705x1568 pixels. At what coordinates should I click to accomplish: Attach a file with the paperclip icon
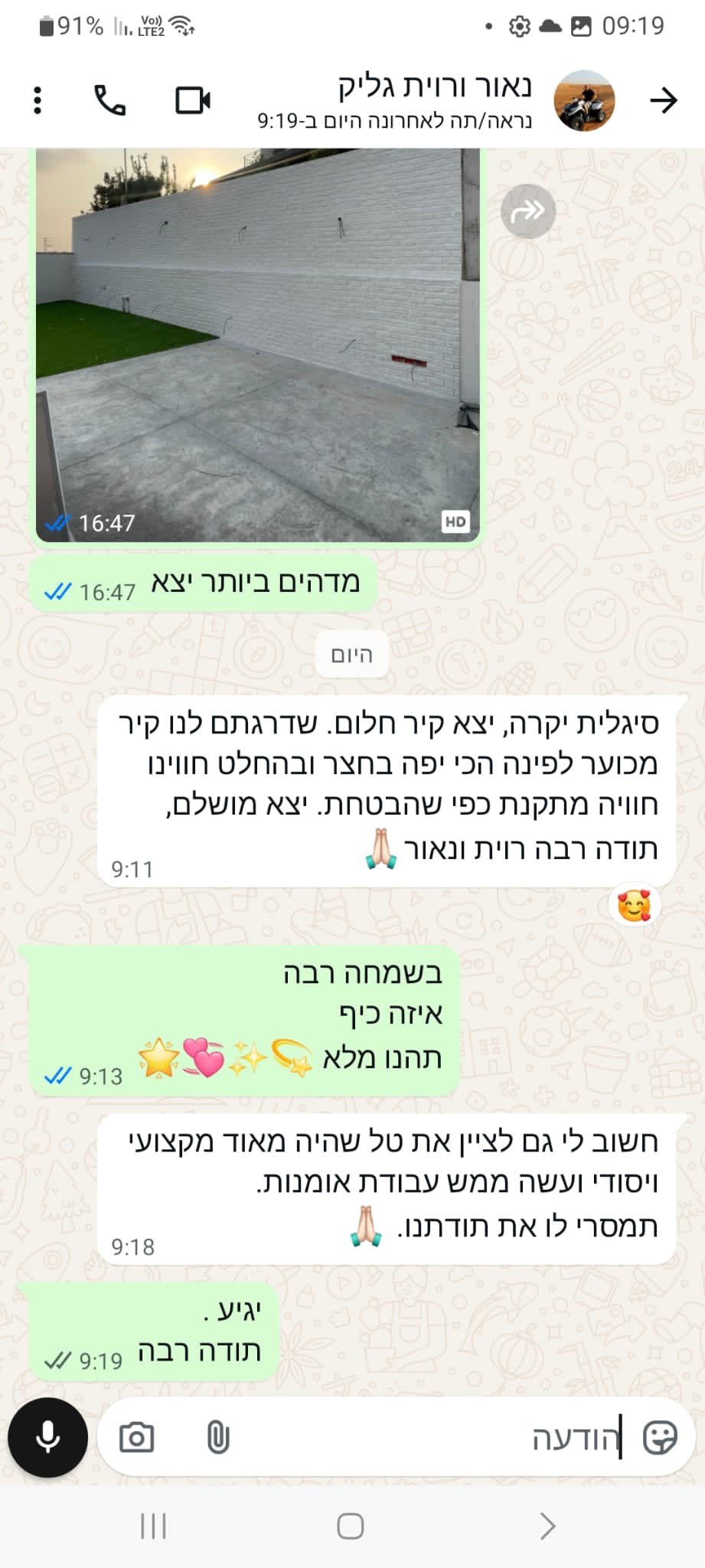[218, 1438]
